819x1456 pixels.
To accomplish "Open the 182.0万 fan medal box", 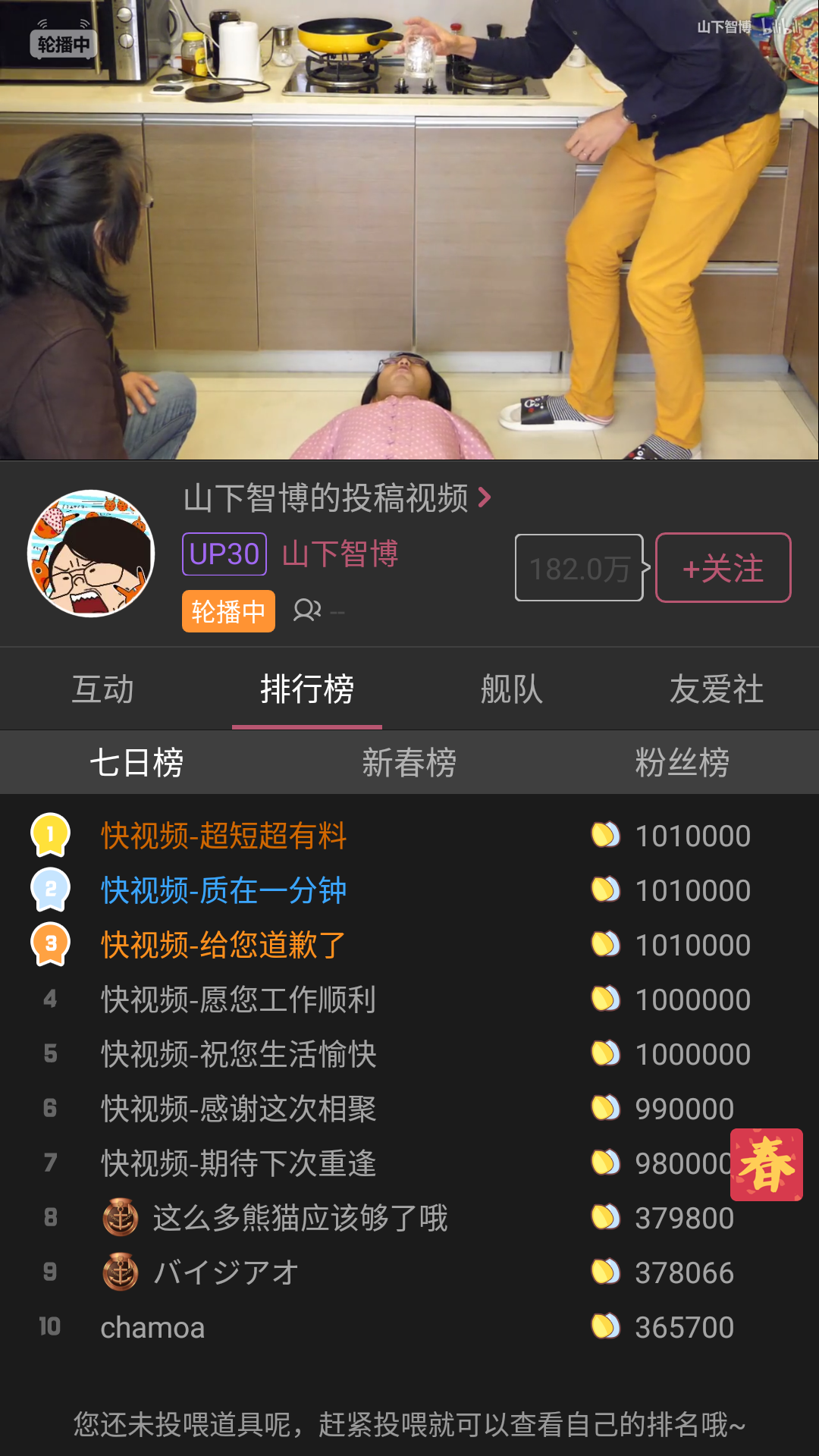I will coord(579,568).
